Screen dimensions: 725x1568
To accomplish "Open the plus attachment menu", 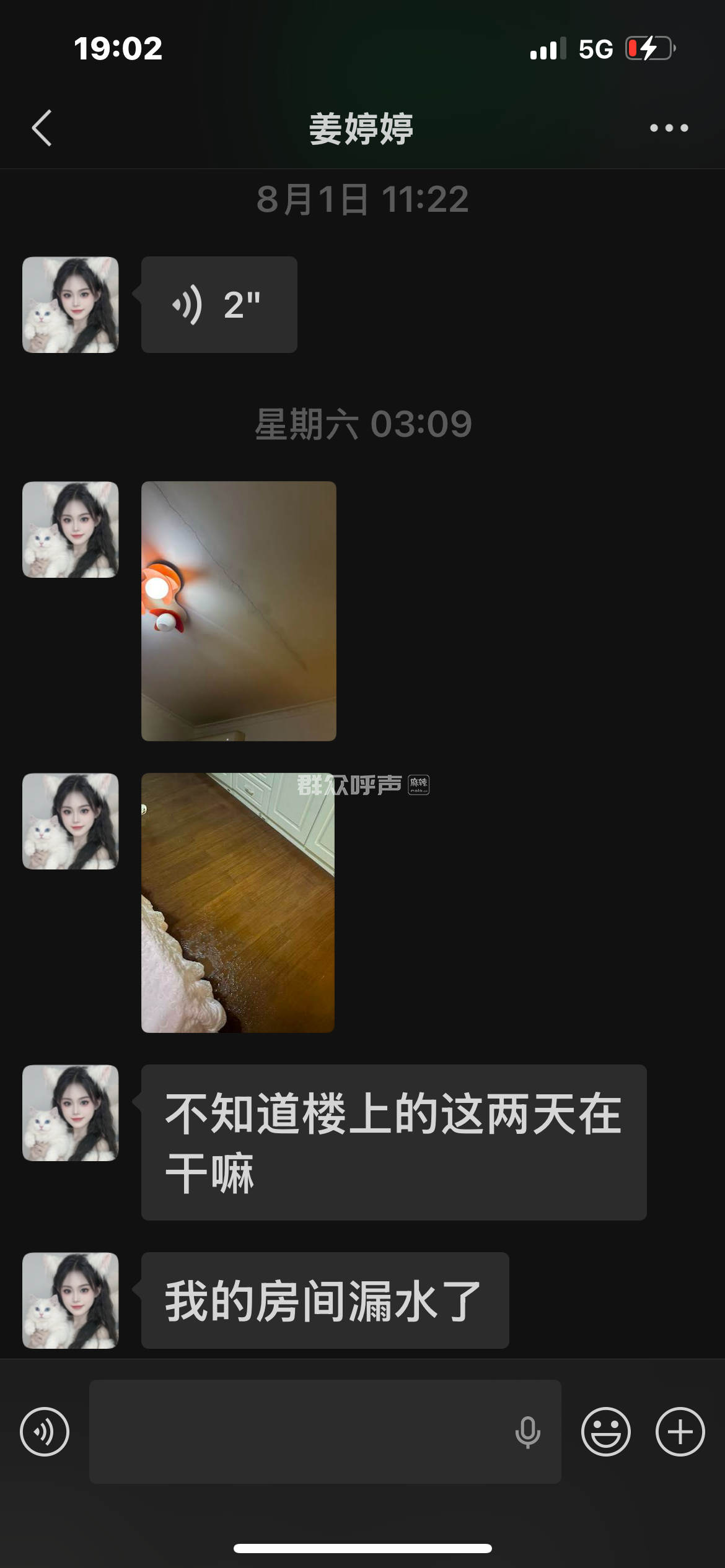I will coord(680,1431).
